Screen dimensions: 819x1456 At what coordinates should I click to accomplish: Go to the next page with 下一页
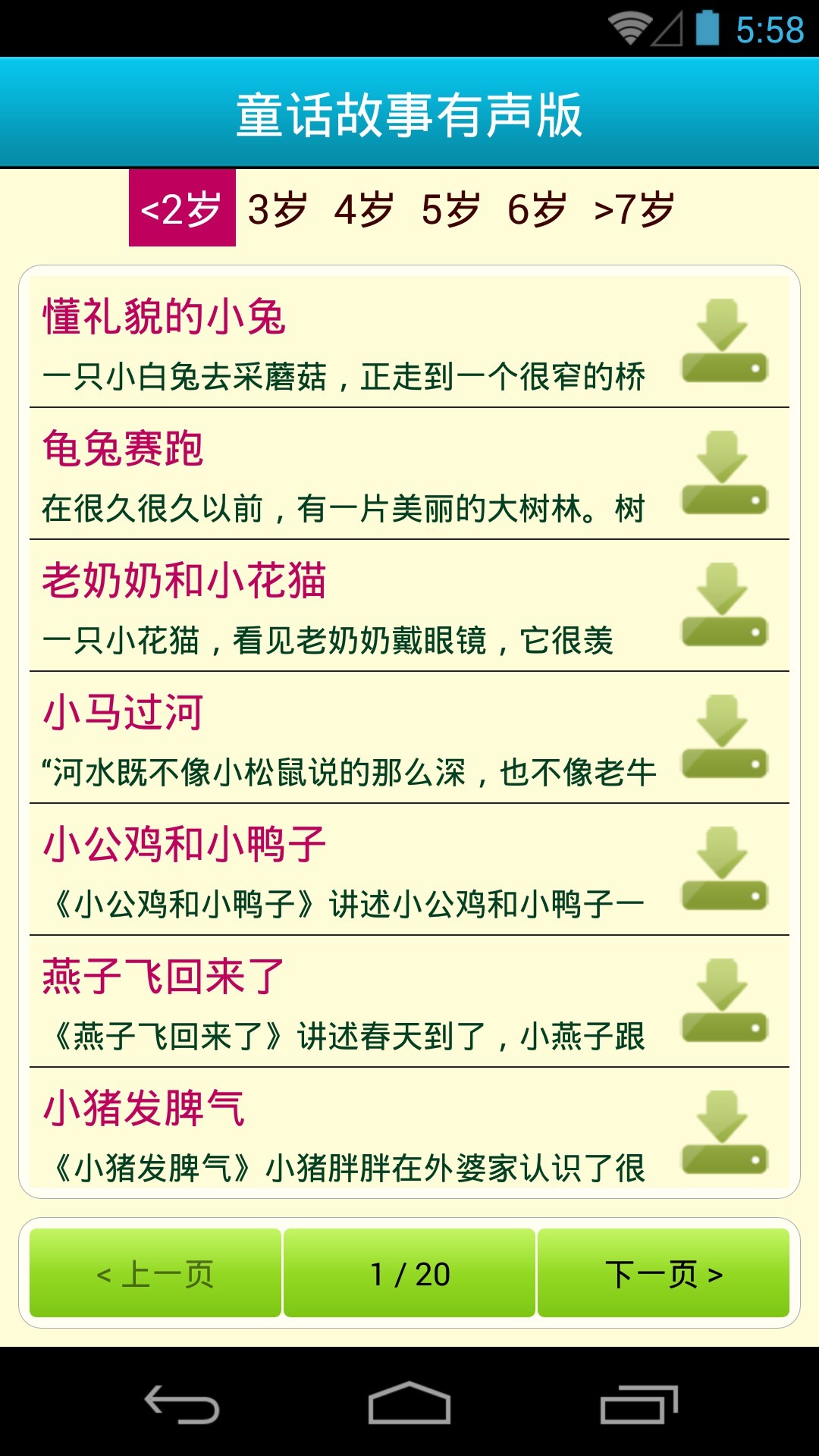(664, 1274)
